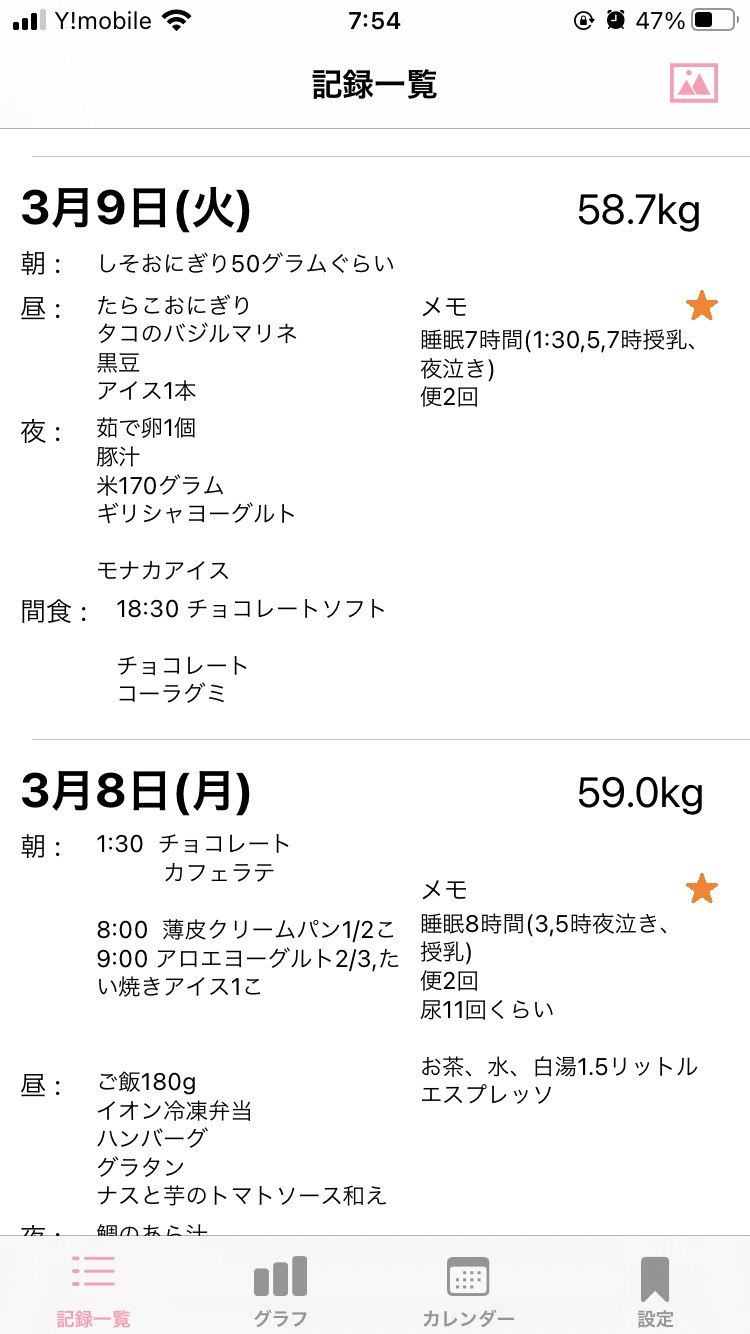
Task: Open the photo gallery icon in header
Action: point(694,83)
